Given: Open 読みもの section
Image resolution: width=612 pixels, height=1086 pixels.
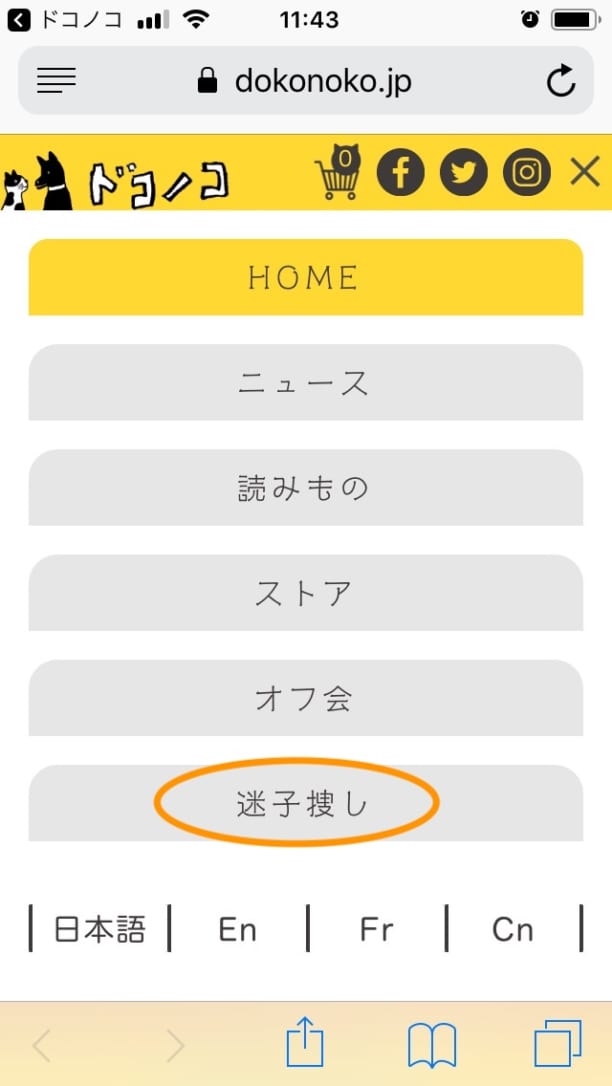Looking at the screenshot, I should tap(305, 488).
